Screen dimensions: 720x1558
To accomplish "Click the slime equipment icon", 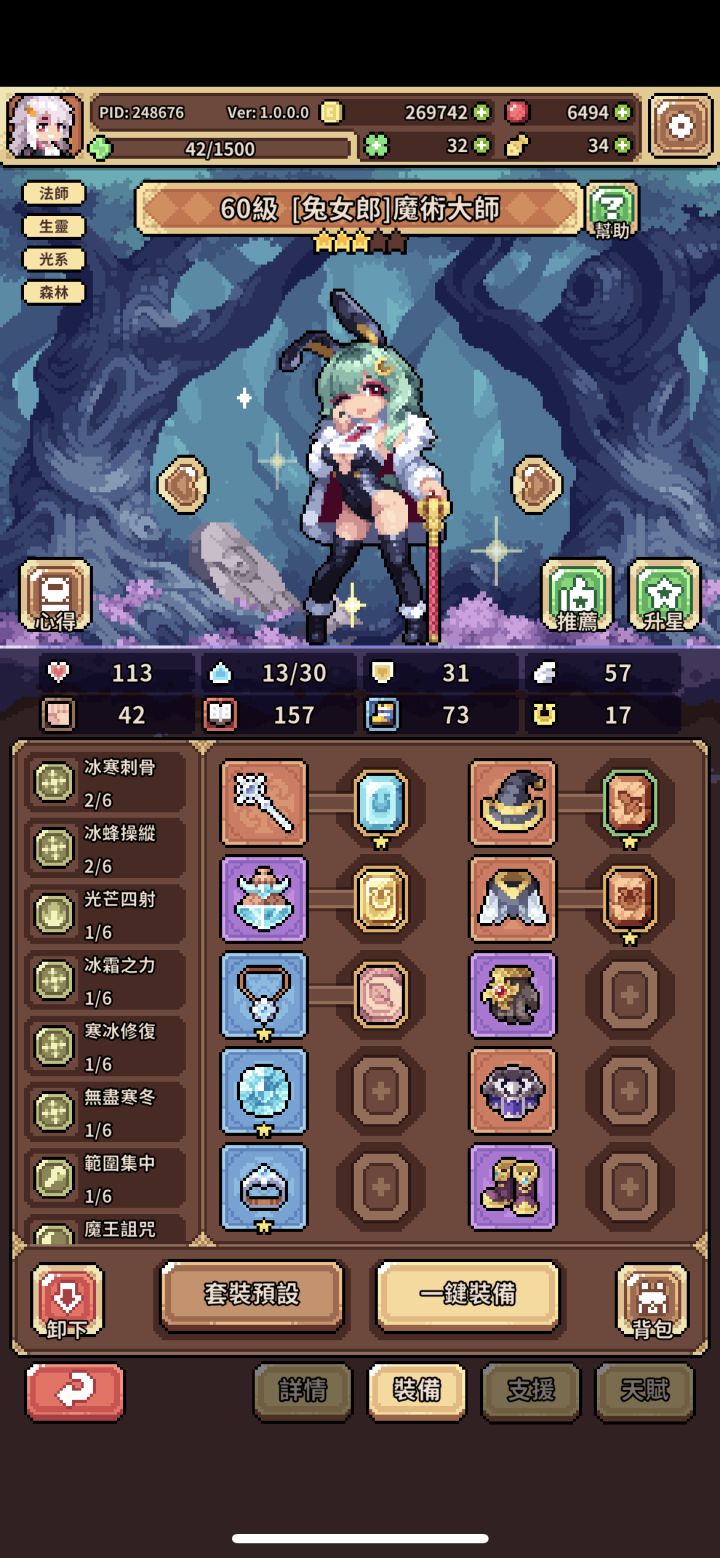I will [x=263, y=1187].
